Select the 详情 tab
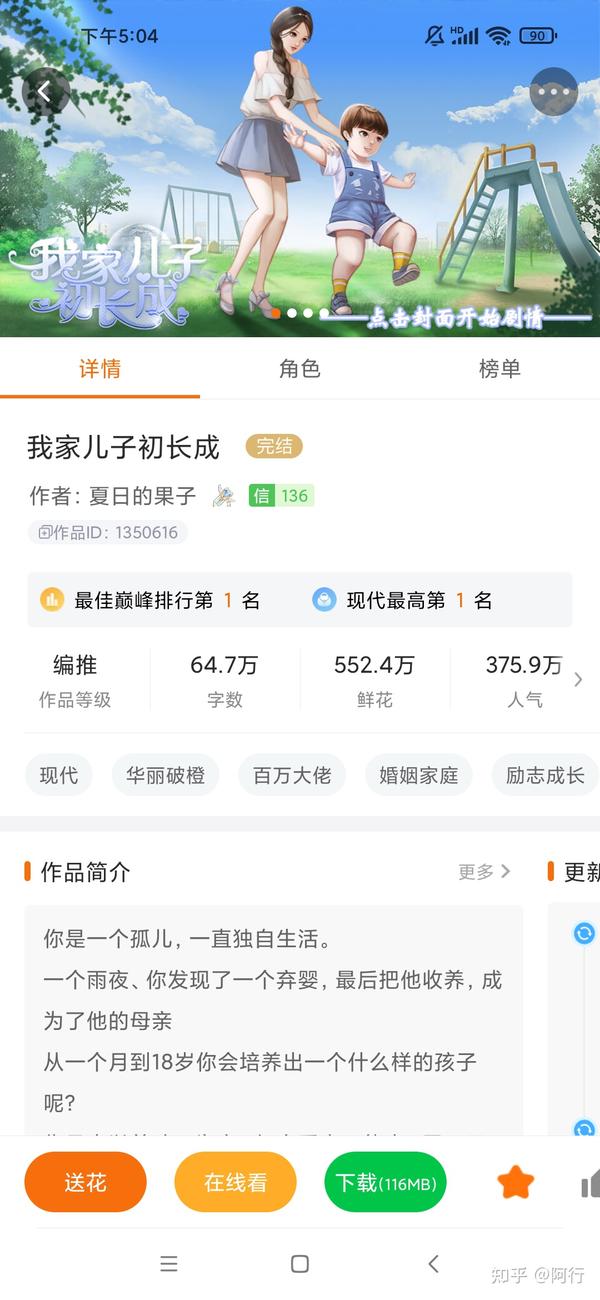Screen dimensions: 600x1300 pos(100,369)
